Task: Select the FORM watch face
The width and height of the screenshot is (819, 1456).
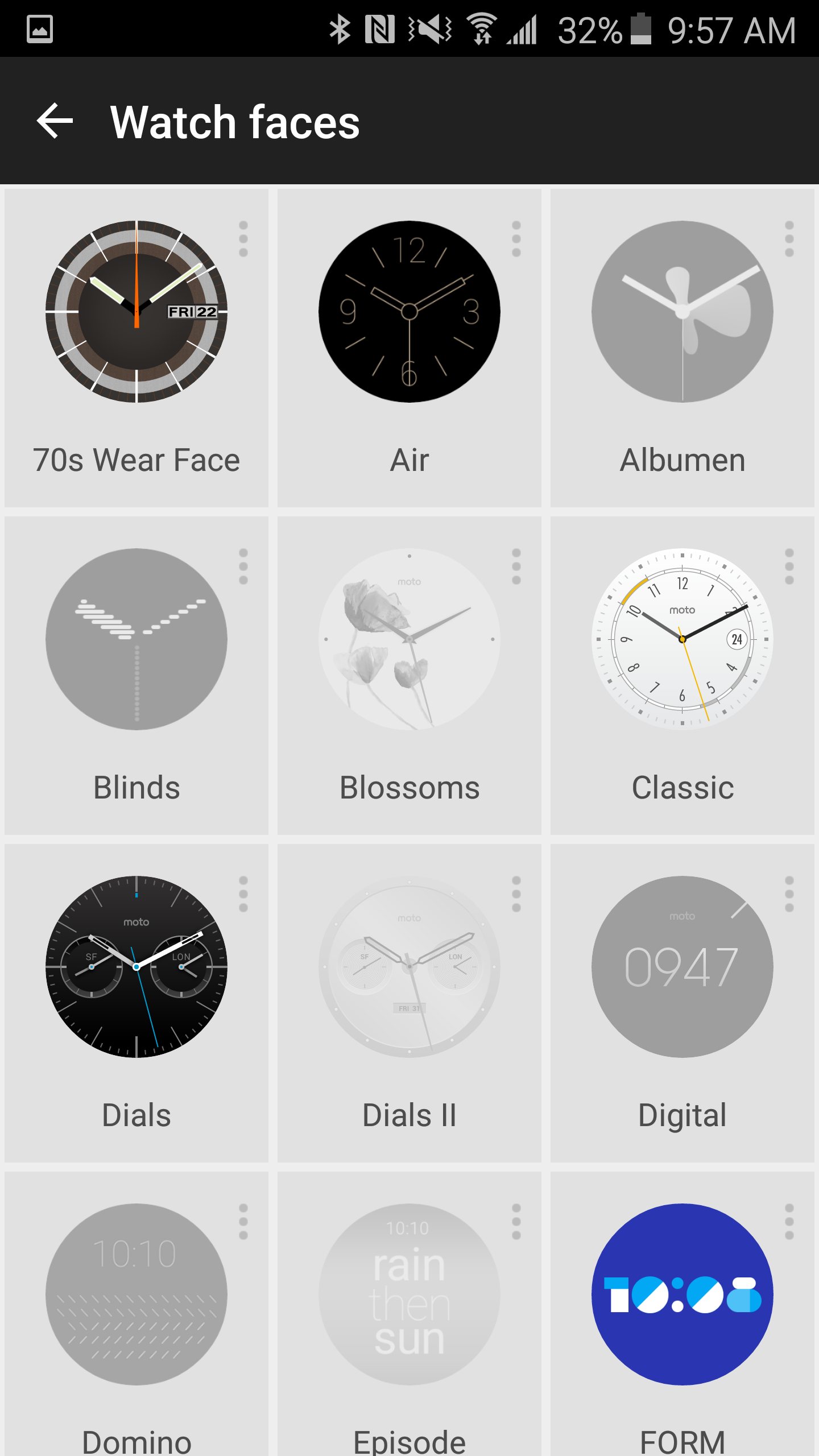Action: pos(682,1294)
